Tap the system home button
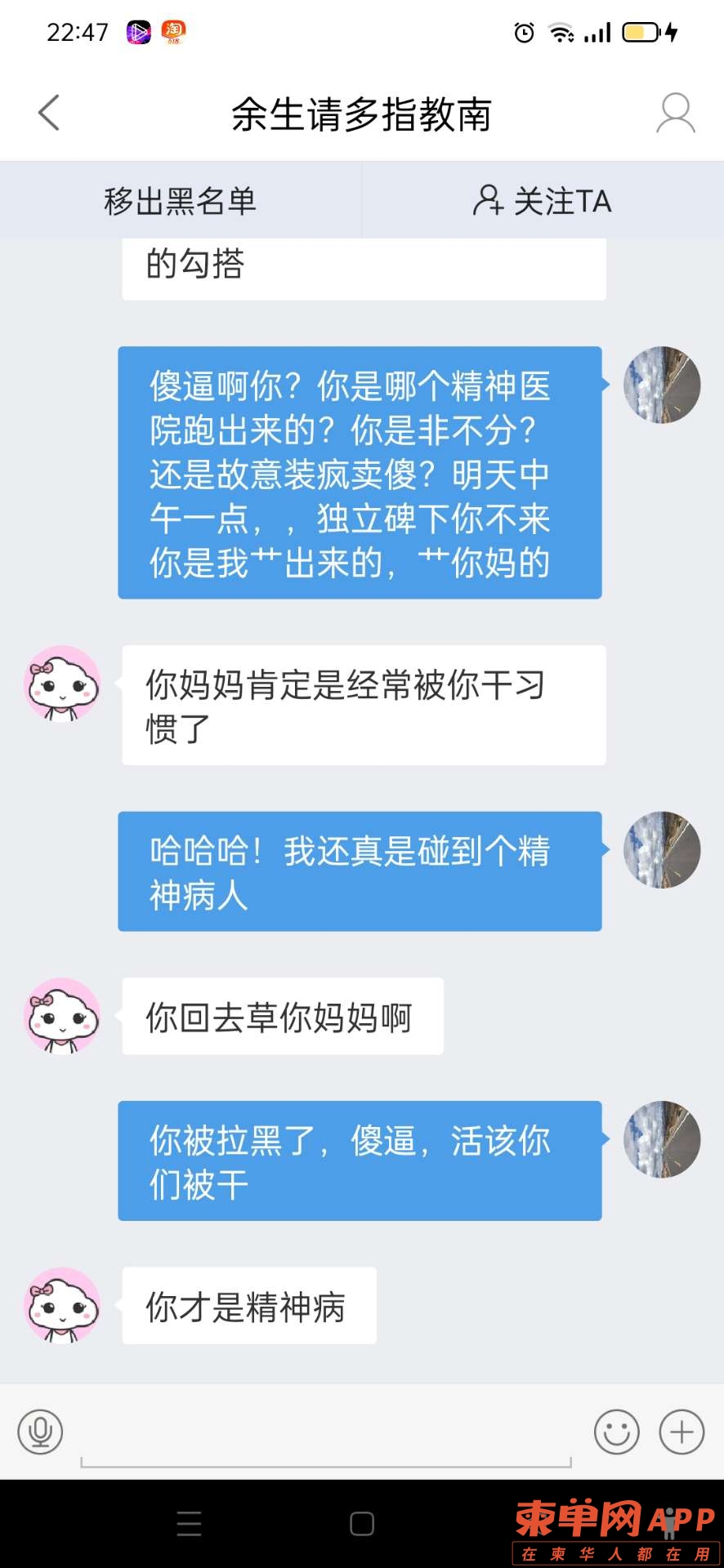 [361, 1524]
